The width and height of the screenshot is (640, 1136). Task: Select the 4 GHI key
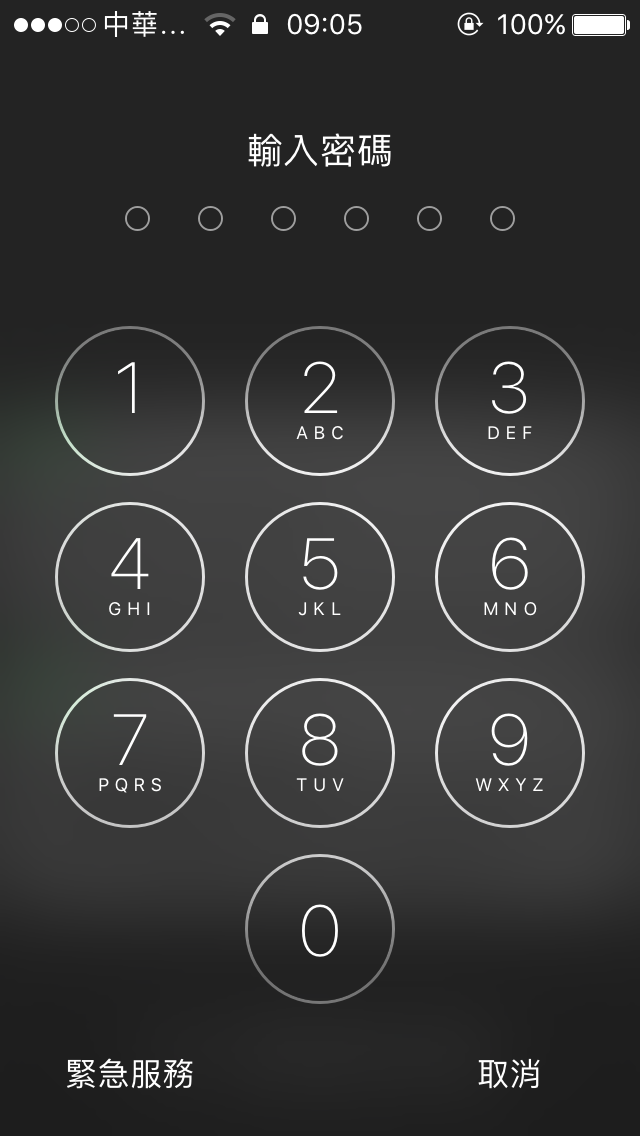130,577
